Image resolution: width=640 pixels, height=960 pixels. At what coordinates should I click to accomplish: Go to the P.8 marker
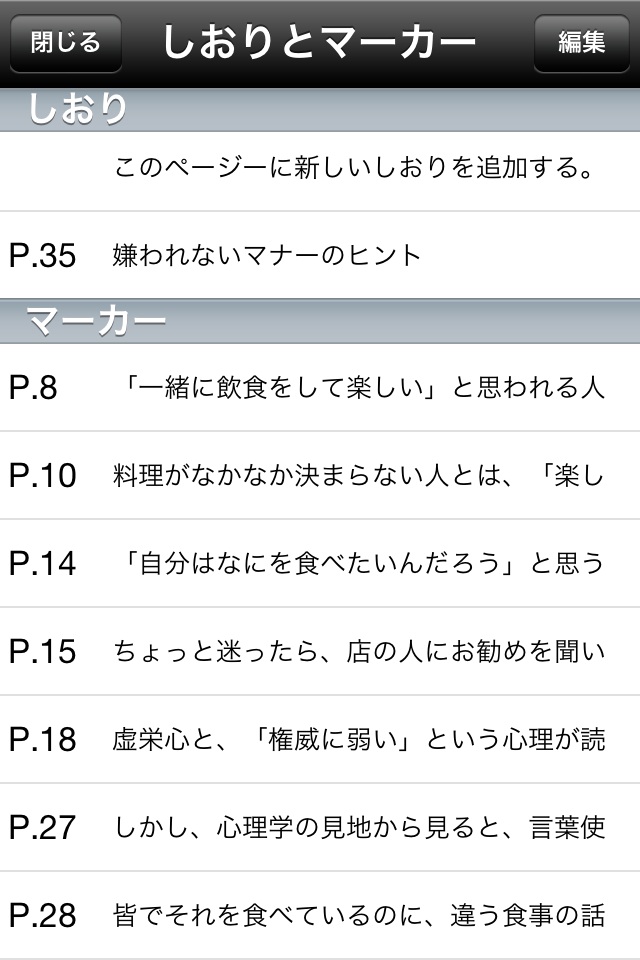point(320,388)
